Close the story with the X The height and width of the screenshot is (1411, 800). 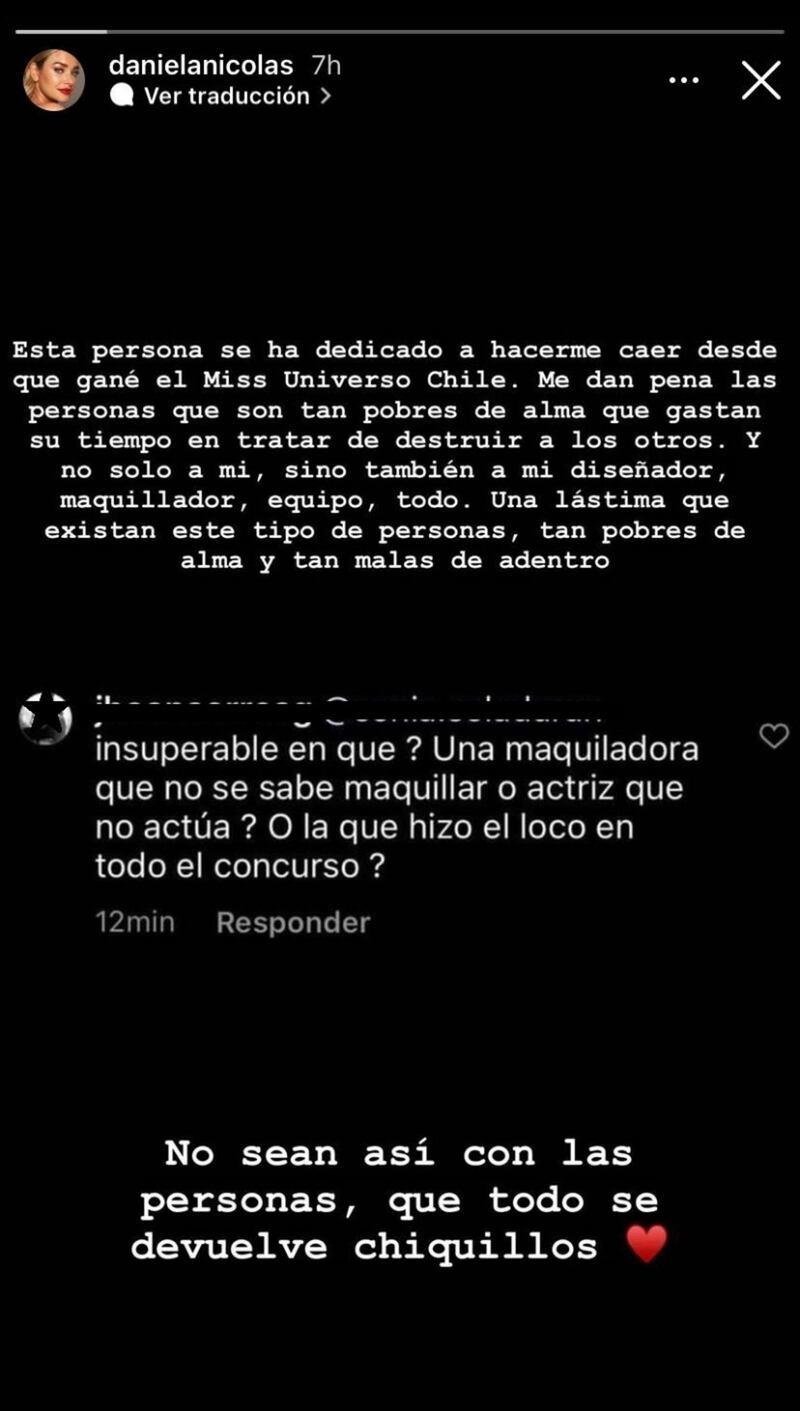(761, 80)
